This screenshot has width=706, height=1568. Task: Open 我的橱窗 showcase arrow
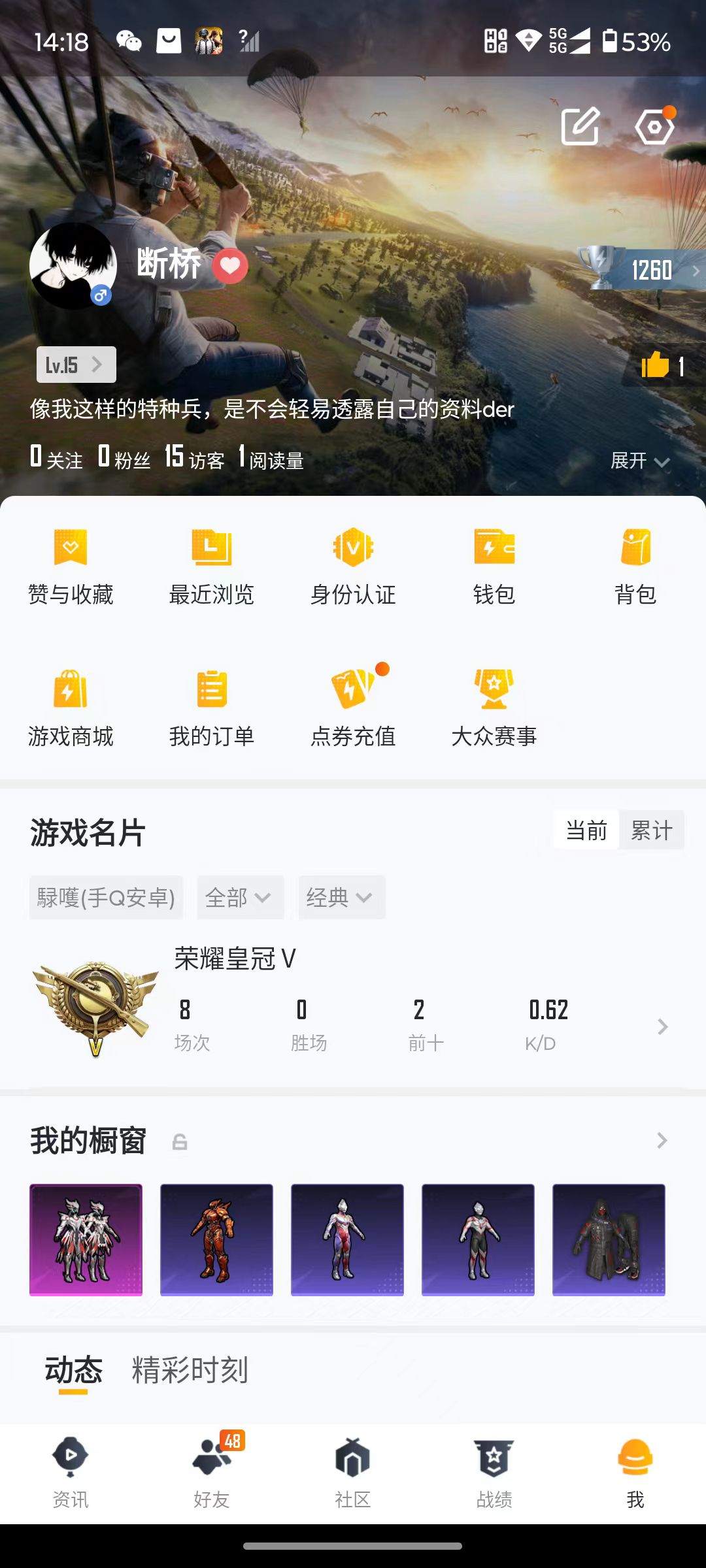[662, 1141]
